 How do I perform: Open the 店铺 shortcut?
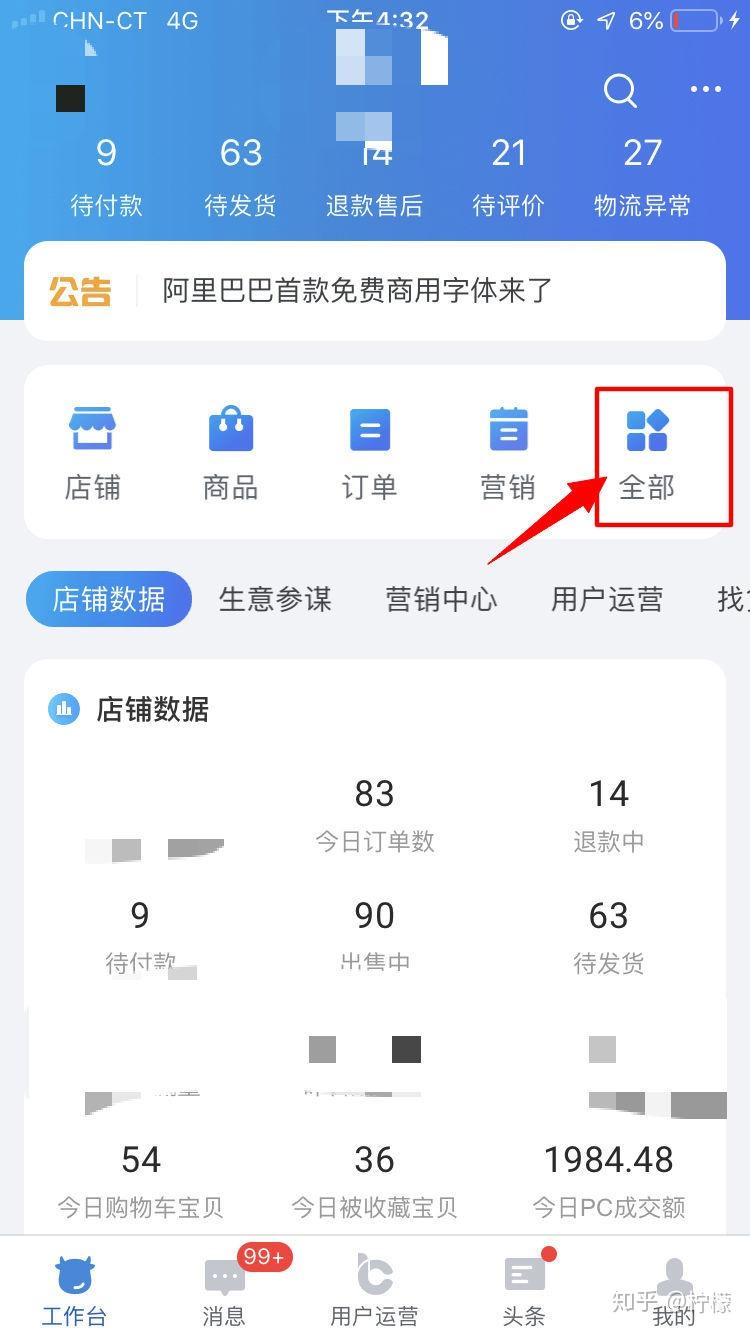(x=92, y=453)
